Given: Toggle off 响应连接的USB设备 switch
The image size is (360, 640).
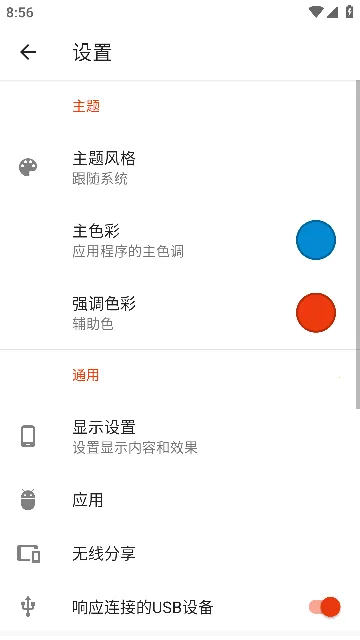Looking at the screenshot, I should click(x=325, y=607).
